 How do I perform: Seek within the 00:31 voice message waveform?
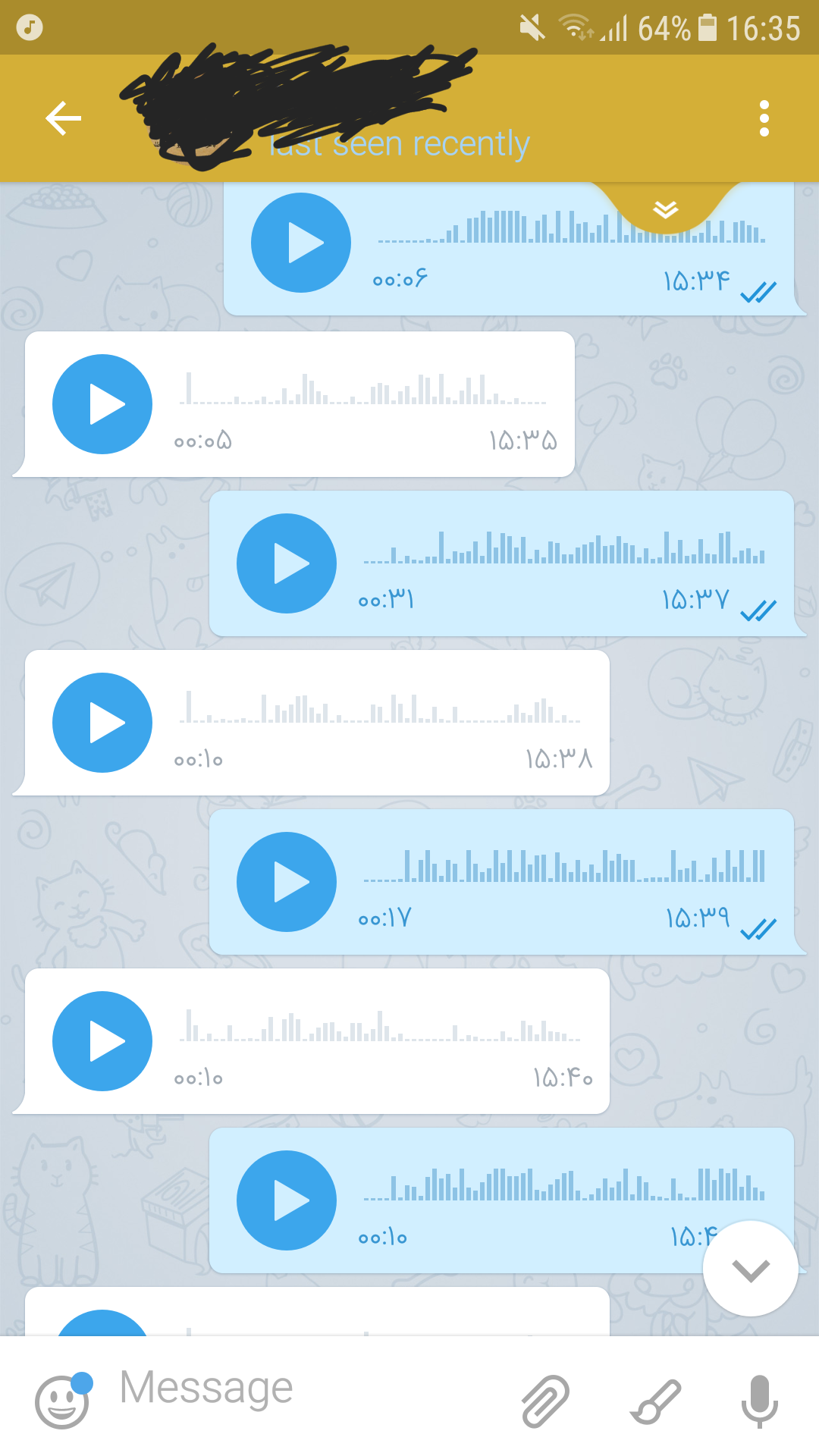pos(563,548)
